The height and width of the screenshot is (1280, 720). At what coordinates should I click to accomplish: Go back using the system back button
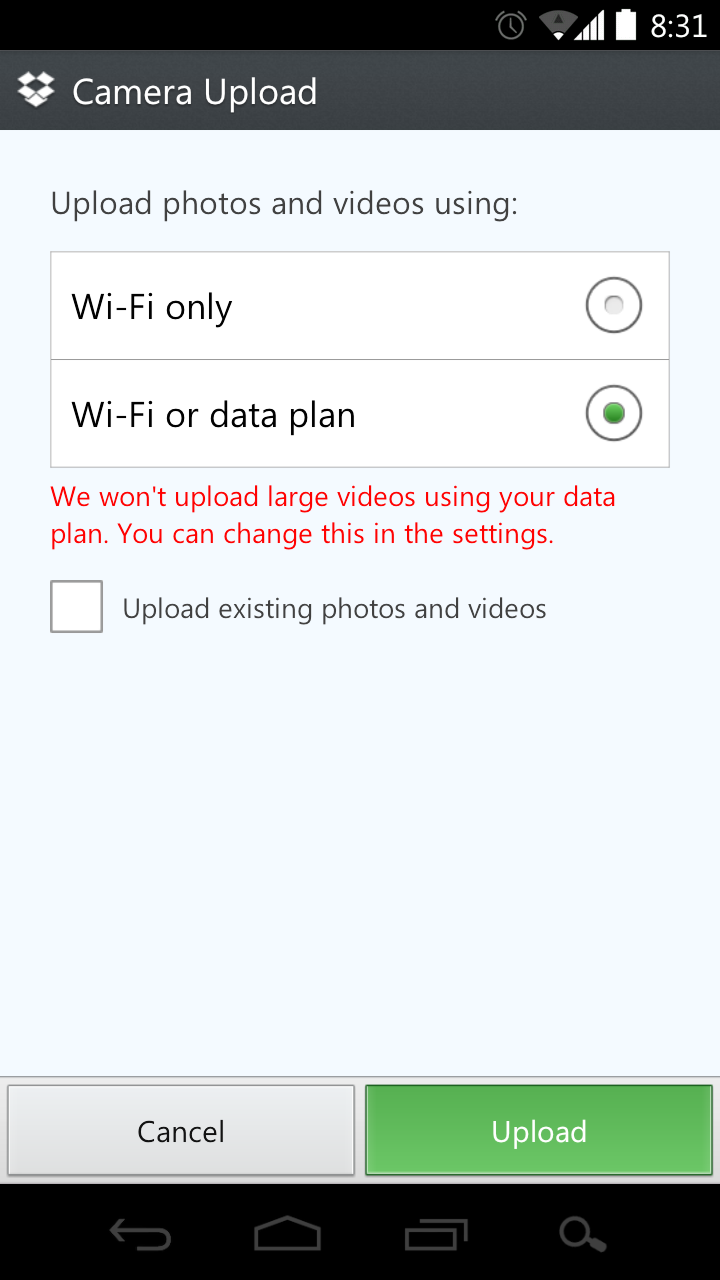tap(140, 1235)
